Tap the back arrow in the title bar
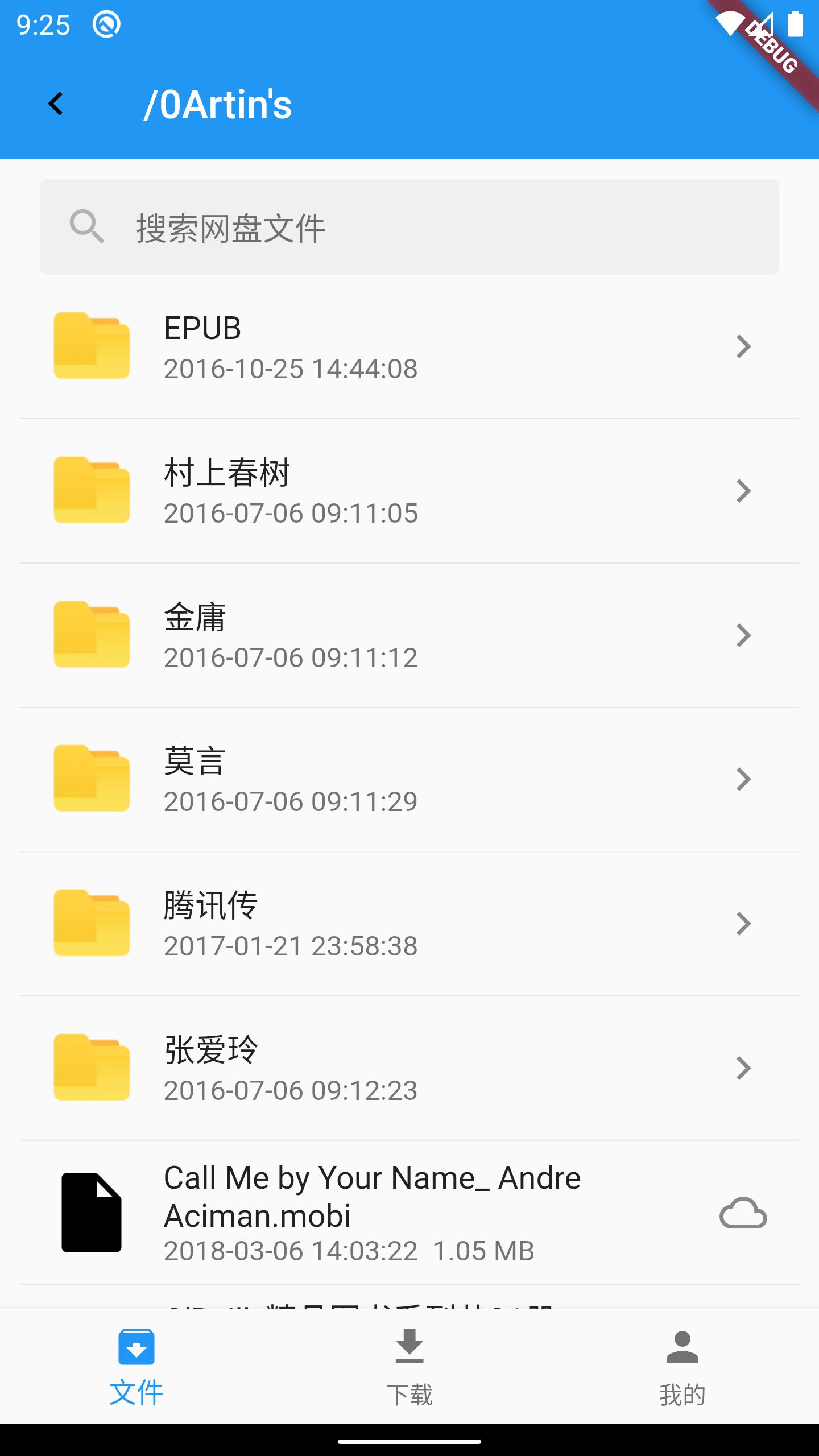 (x=55, y=103)
